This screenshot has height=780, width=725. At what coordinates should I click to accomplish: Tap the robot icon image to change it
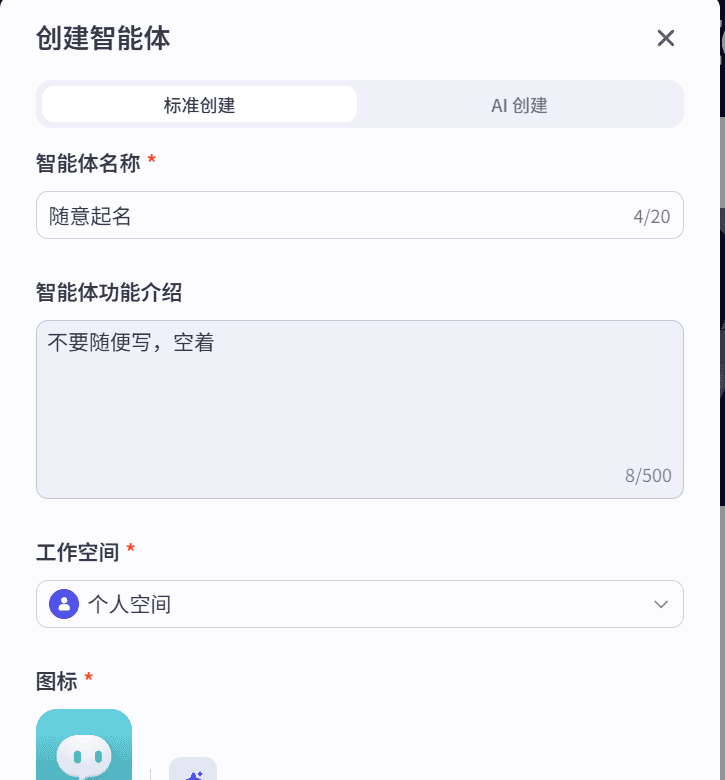pyautogui.click(x=84, y=746)
